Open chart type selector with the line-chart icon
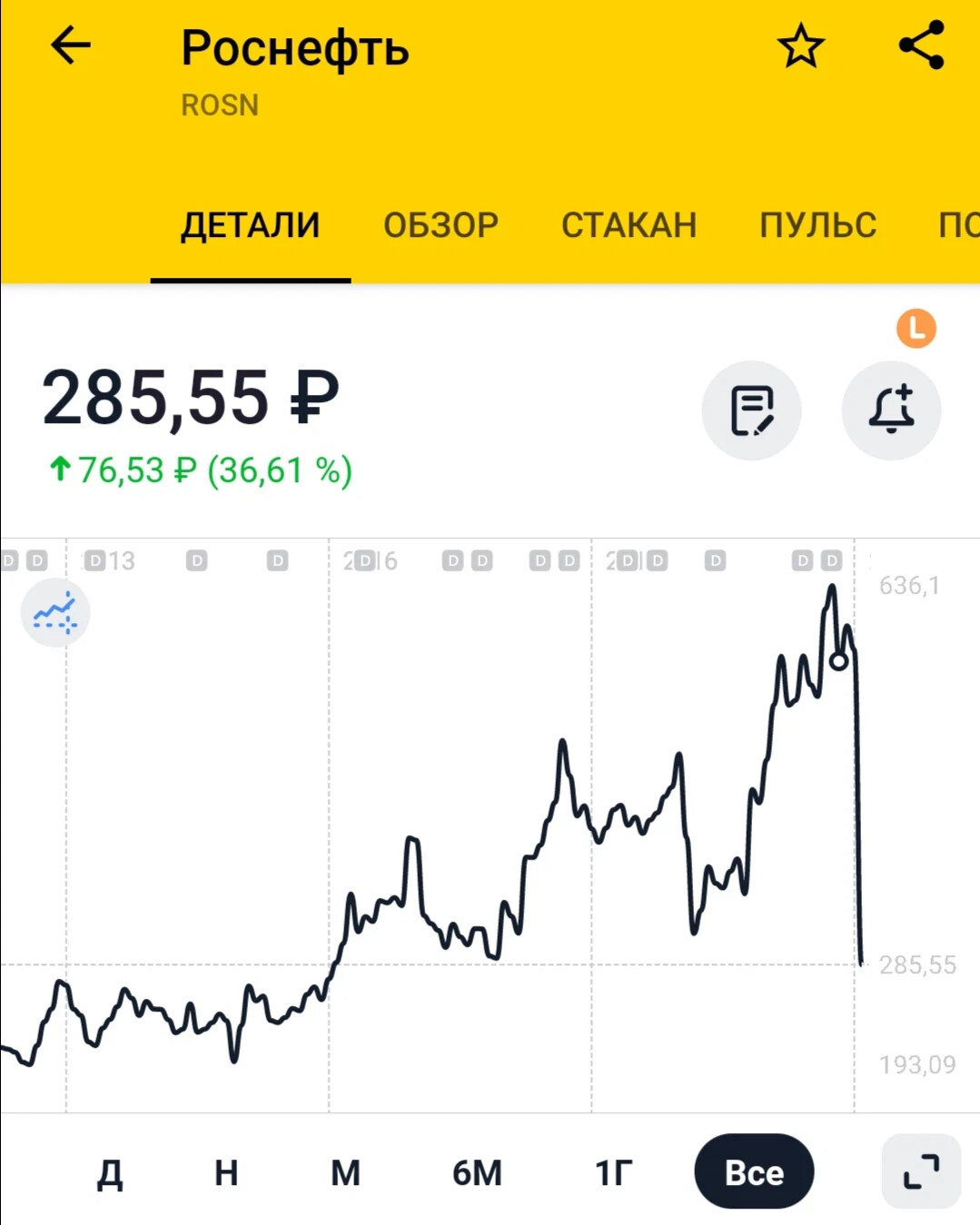The height and width of the screenshot is (1225, 980). pyautogui.click(x=56, y=613)
